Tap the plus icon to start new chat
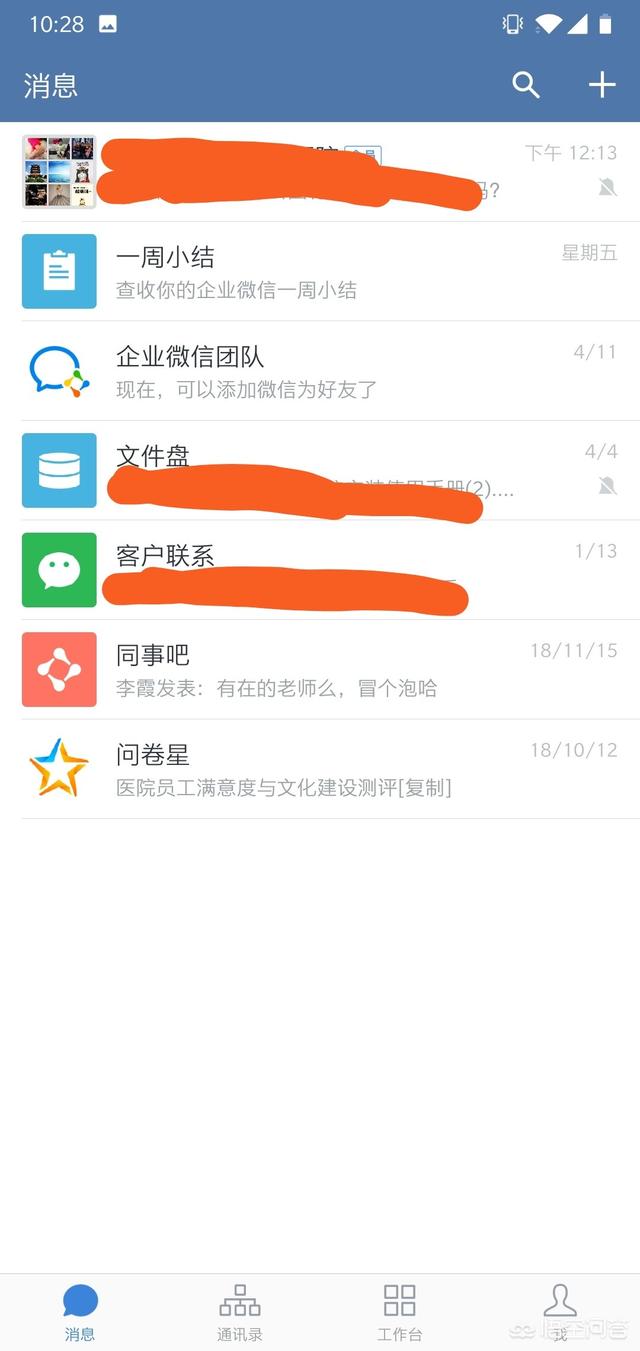The width and height of the screenshot is (640, 1351). point(602,85)
